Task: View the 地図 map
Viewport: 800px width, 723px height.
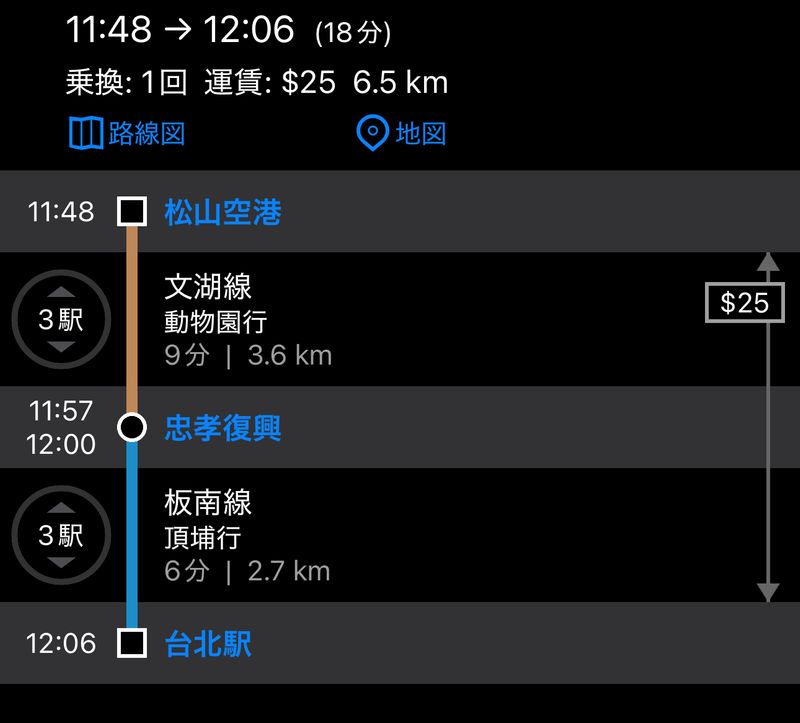Action: click(x=402, y=133)
